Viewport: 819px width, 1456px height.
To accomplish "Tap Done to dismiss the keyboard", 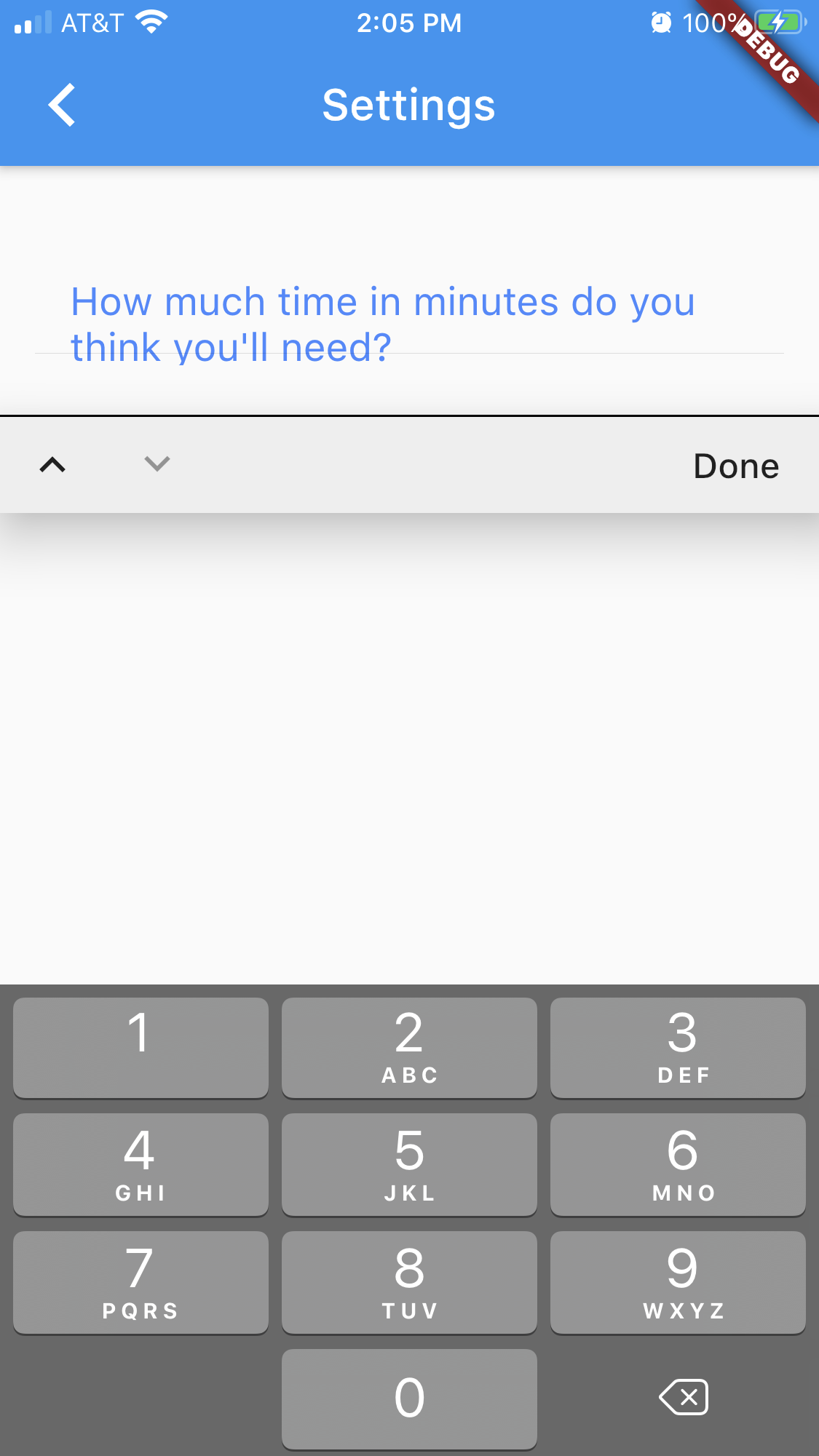I will click(x=735, y=465).
